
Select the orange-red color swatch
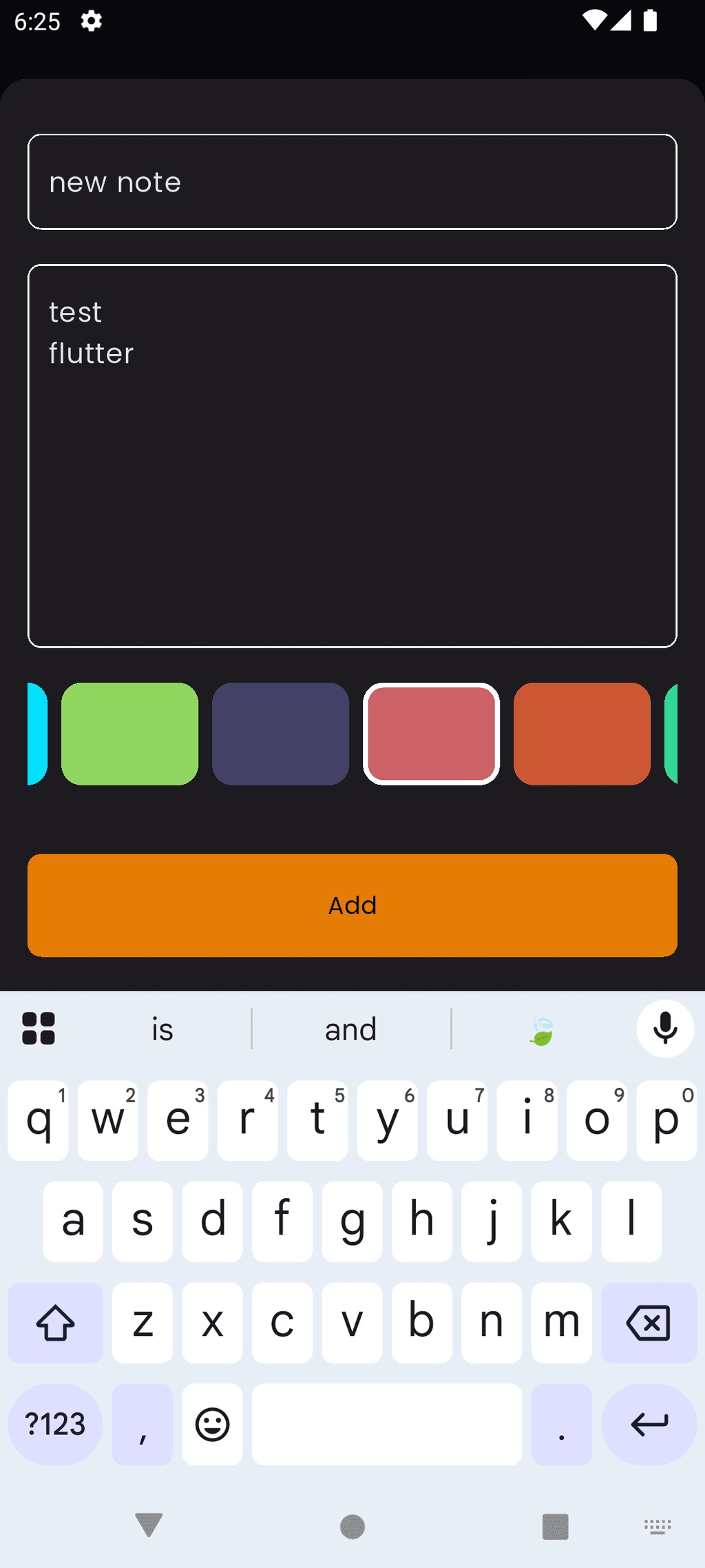pos(582,734)
